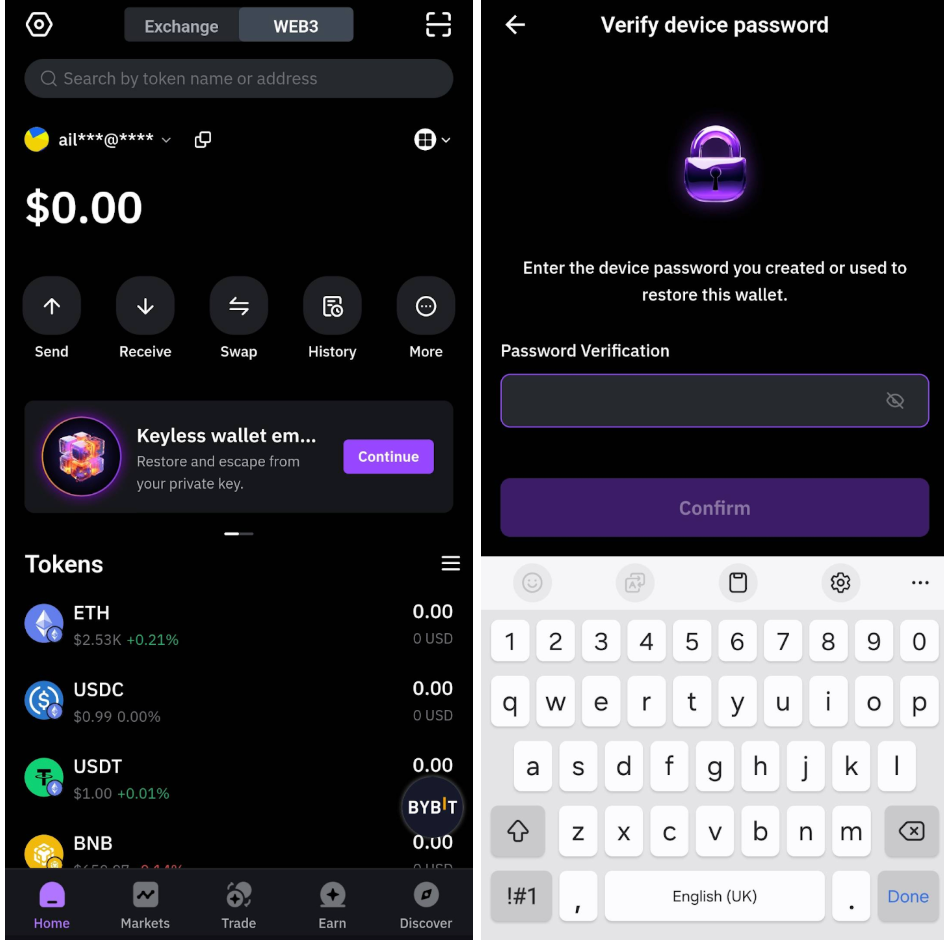Screen dimensions: 944x940
Task: Switch to the Markets tab
Action: [x=145, y=905]
